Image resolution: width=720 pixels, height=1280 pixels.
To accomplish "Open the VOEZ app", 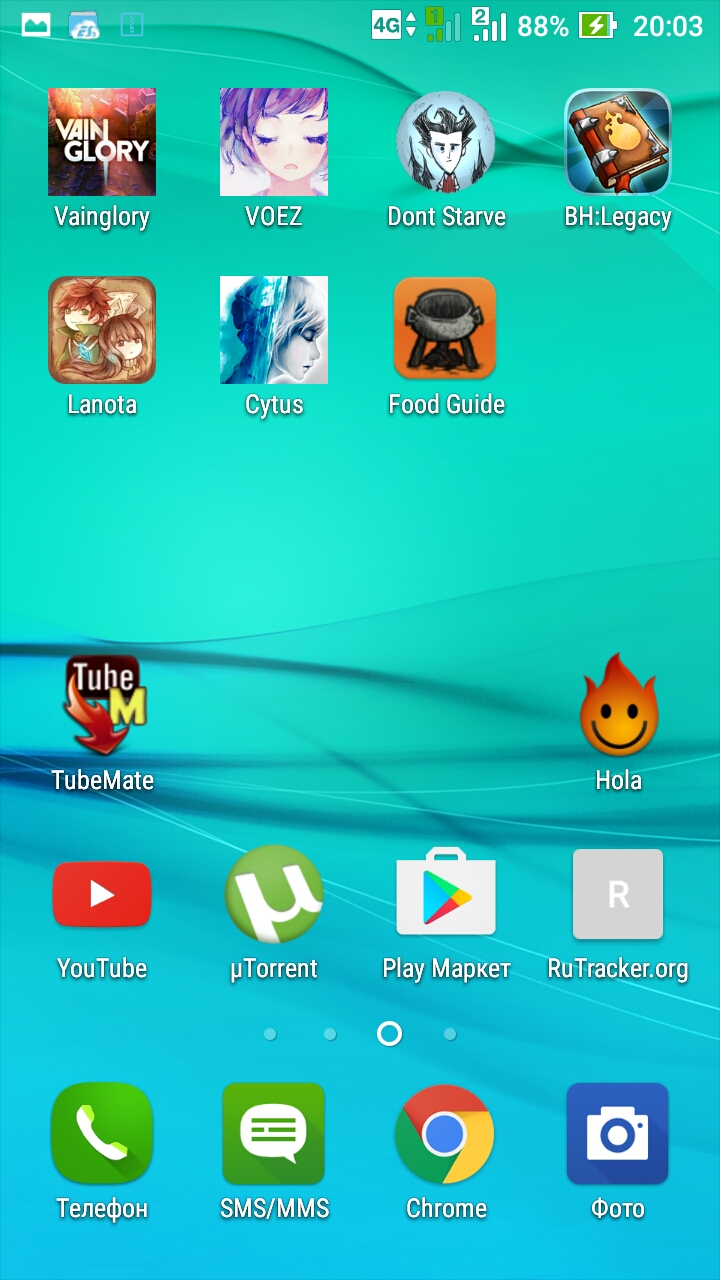I will pyautogui.click(x=274, y=142).
